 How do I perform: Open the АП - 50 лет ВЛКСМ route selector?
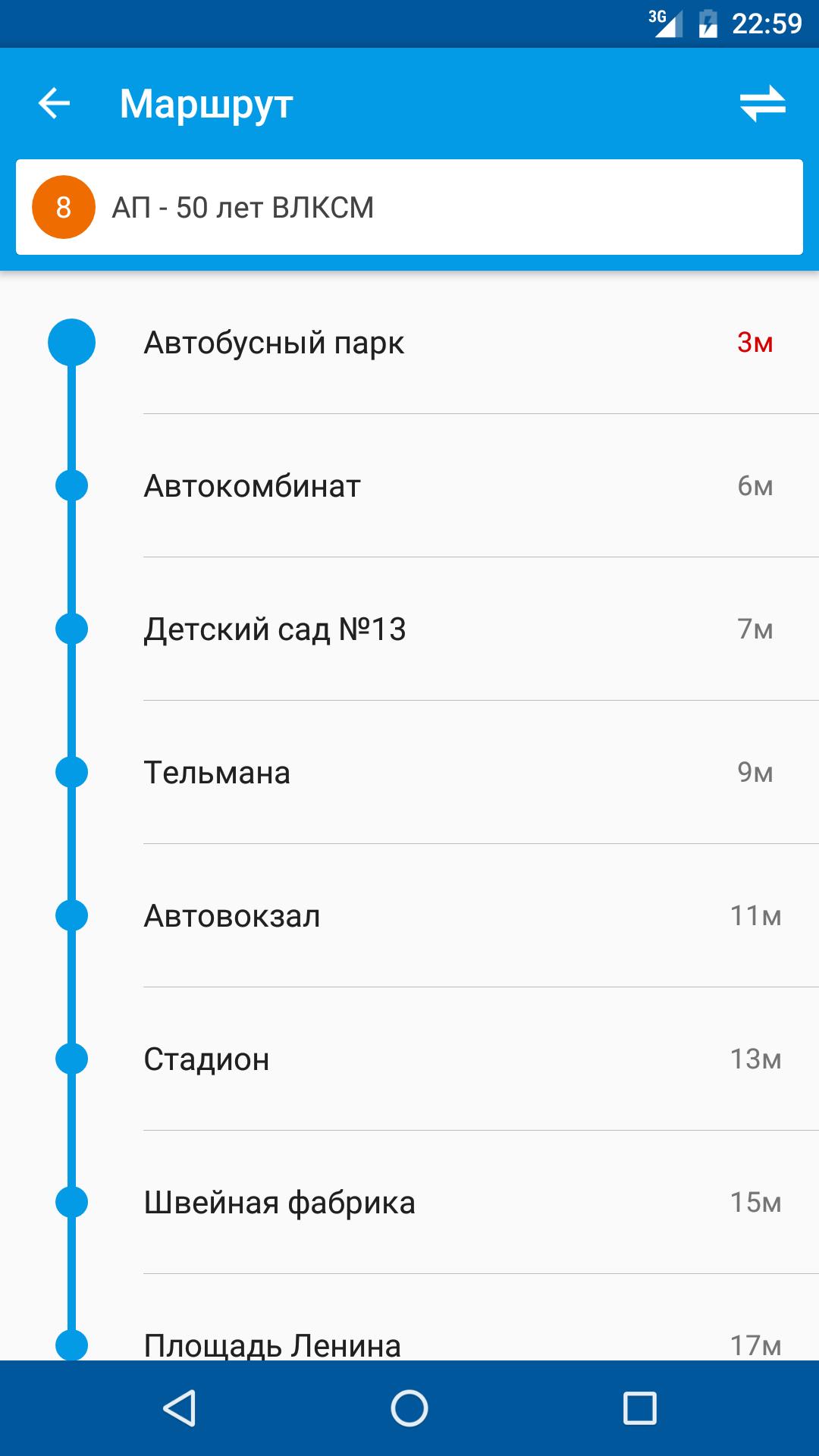(409, 206)
